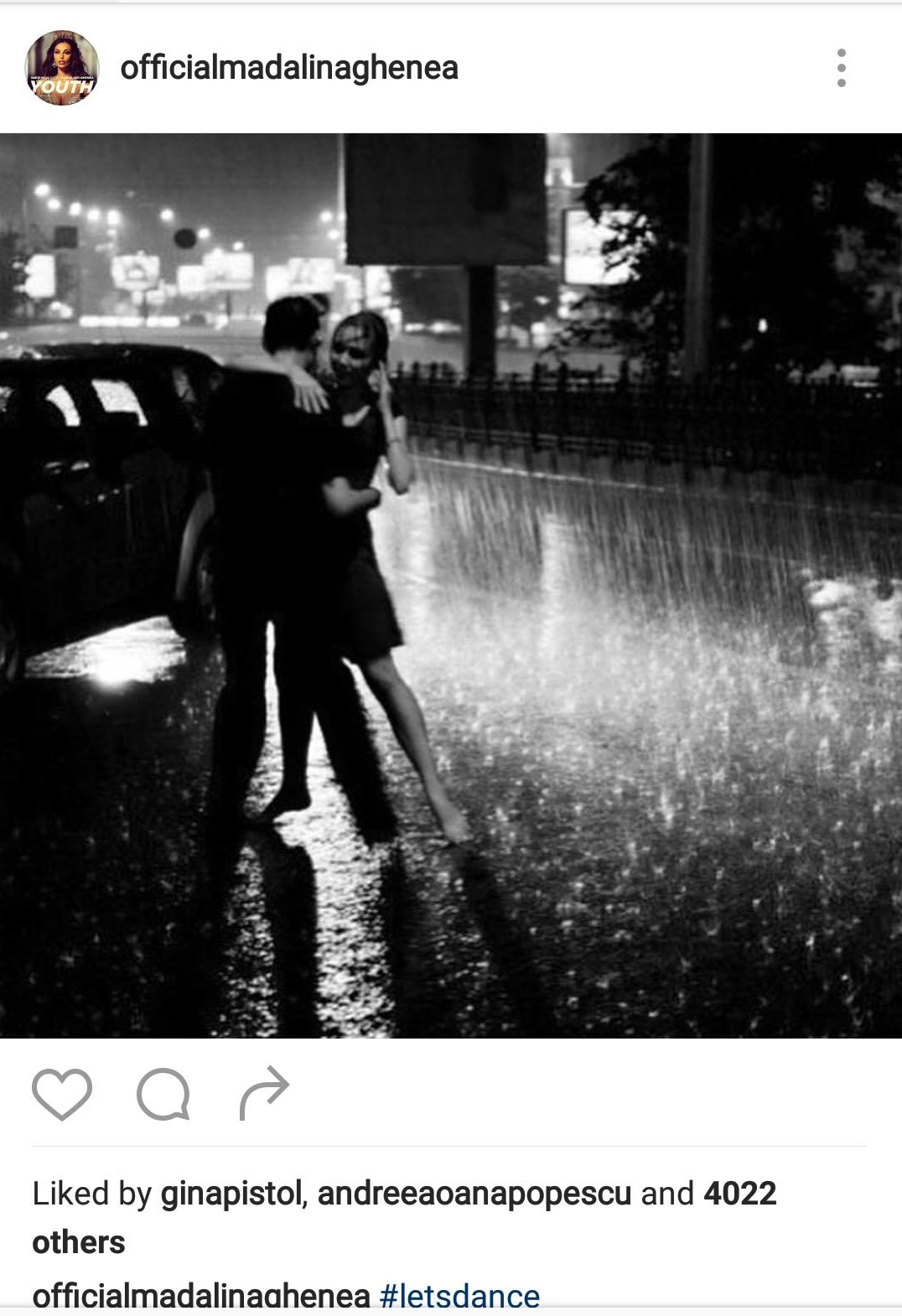Open the post's three-dot overflow menu
The width and height of the screenshot is (902, 1316).
click(841, 68)
